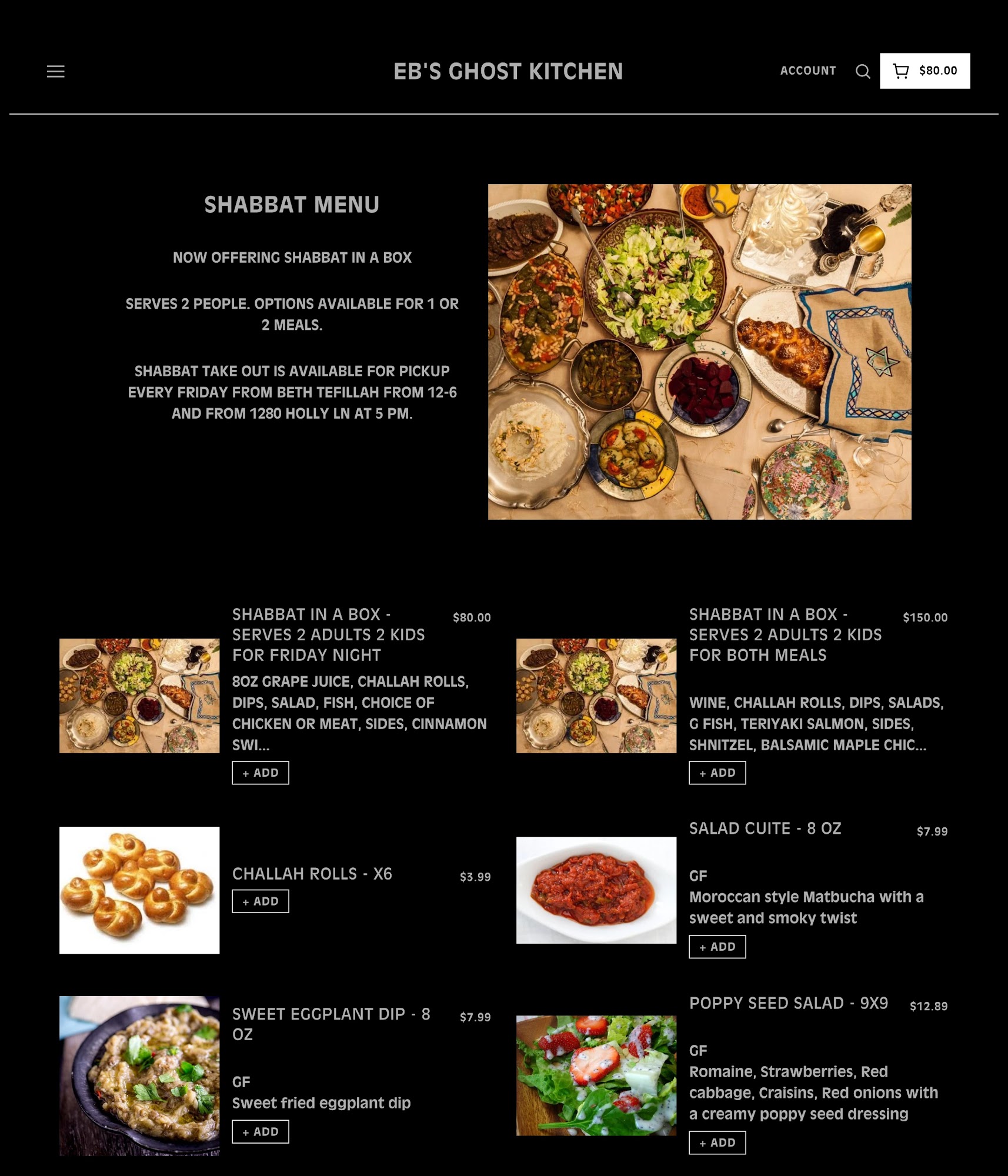This screenshot has width=1008, height=1176.
Task: Go to the Account page
Action: [807, 71]
